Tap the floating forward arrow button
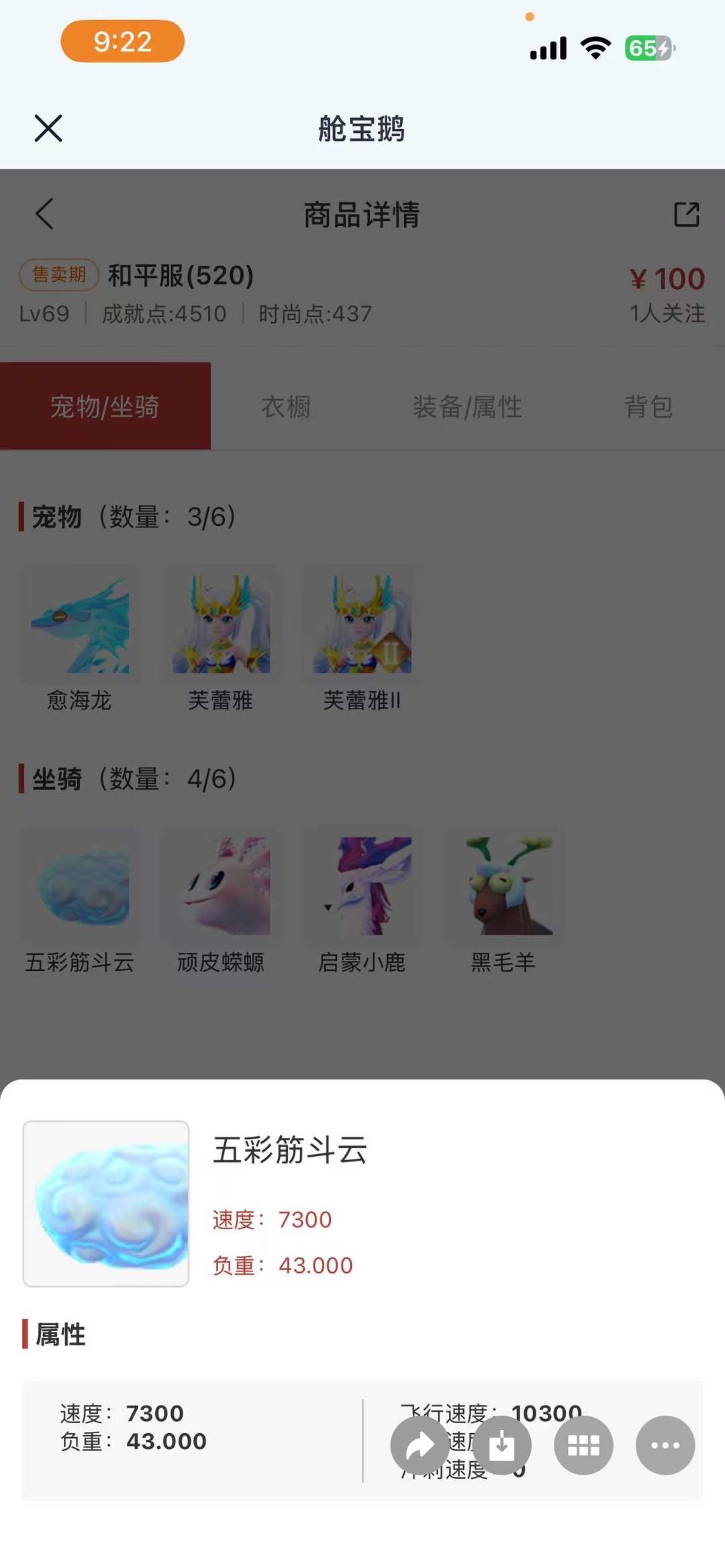This screenshot has height=1568, width=725. [x=420, y=1445]
